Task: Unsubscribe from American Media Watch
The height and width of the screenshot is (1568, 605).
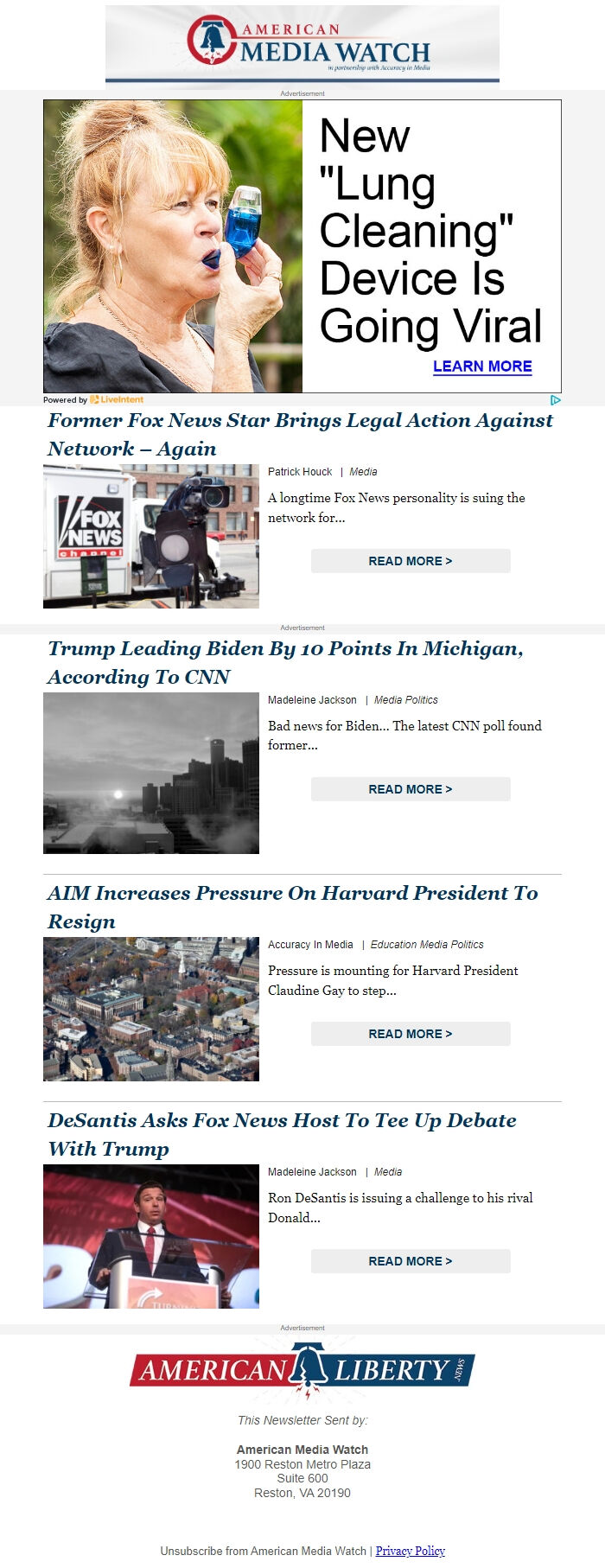Action: point(263,1551)
